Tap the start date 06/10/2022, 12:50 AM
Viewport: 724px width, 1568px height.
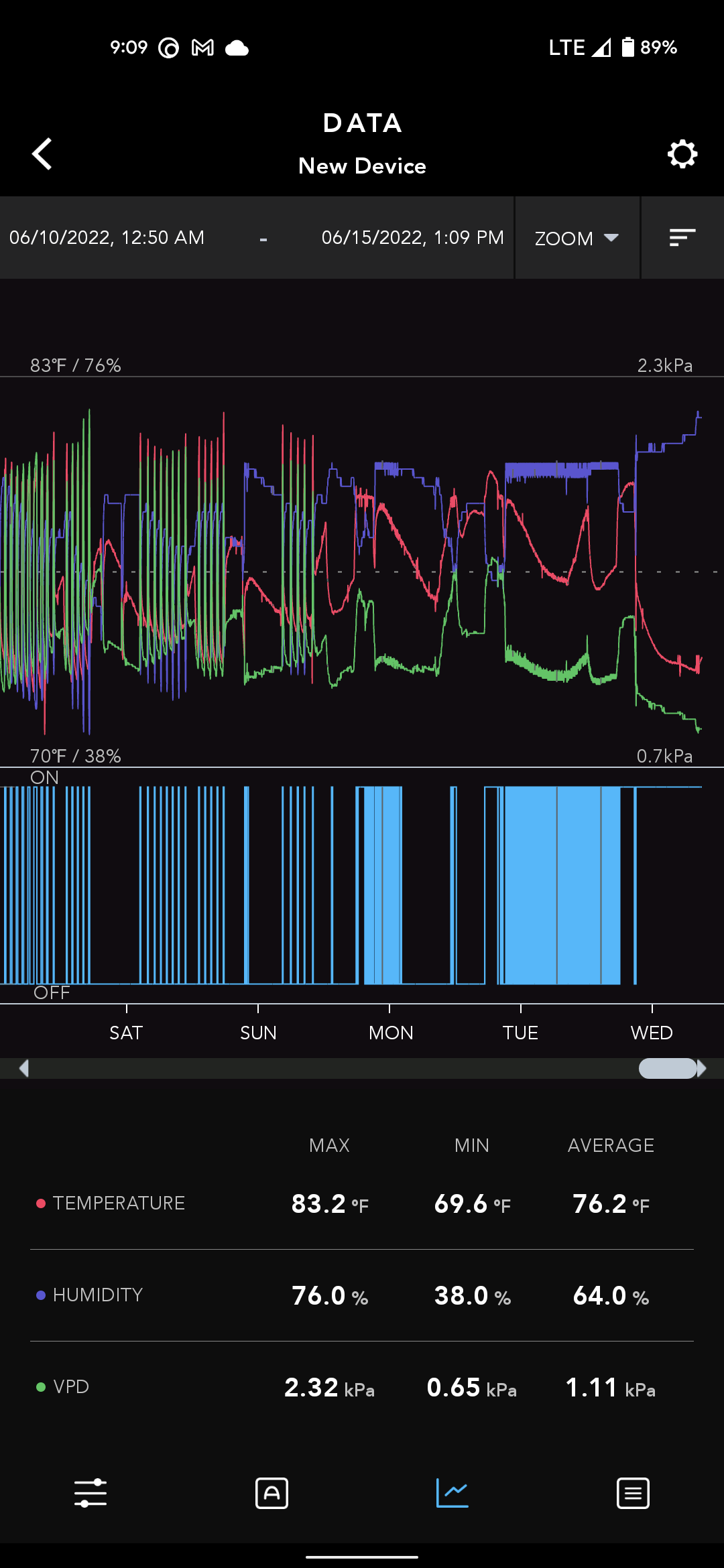(x=107, y=237)
